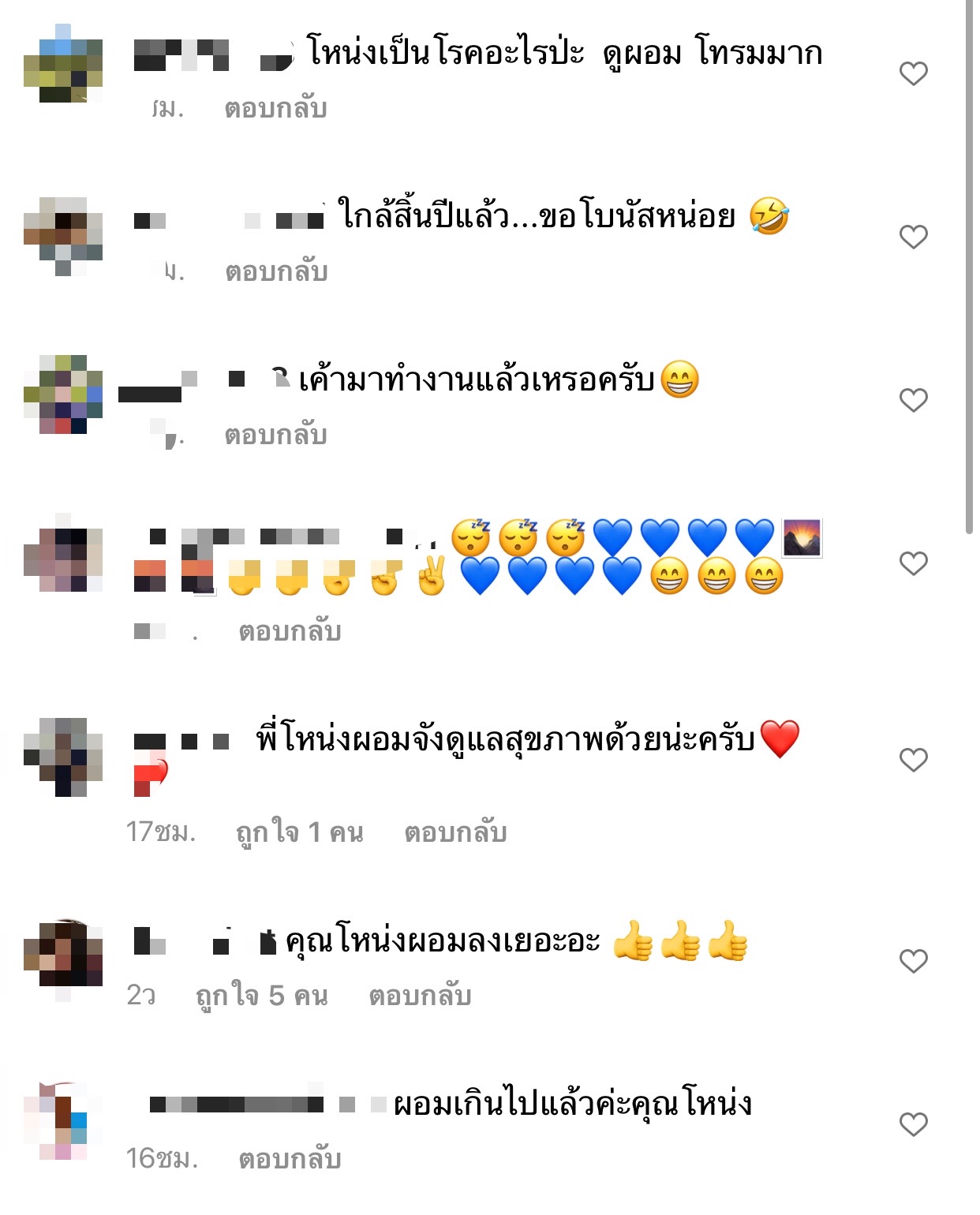The width and height of the screenshot is (980, 1215).
Task: Like the comment 'พี่โหน่งผอมจังดูแลสุขภาพ'
Action: click(913, 760)
